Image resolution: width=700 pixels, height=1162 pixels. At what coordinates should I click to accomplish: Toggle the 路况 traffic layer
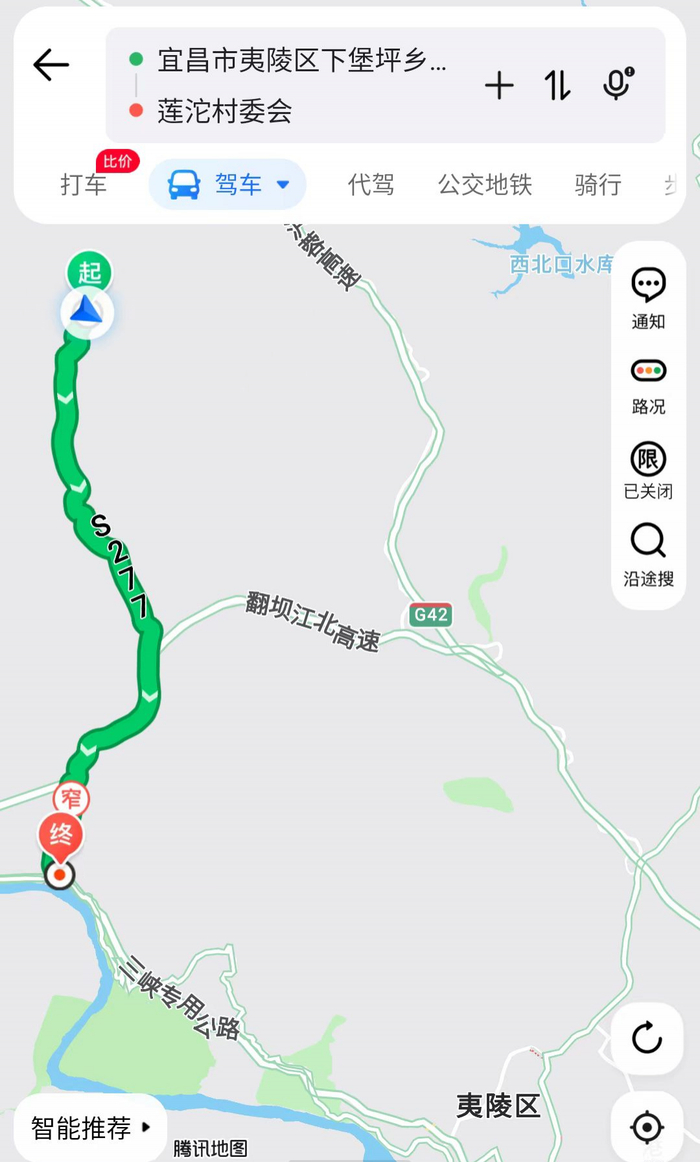point(648,384)
